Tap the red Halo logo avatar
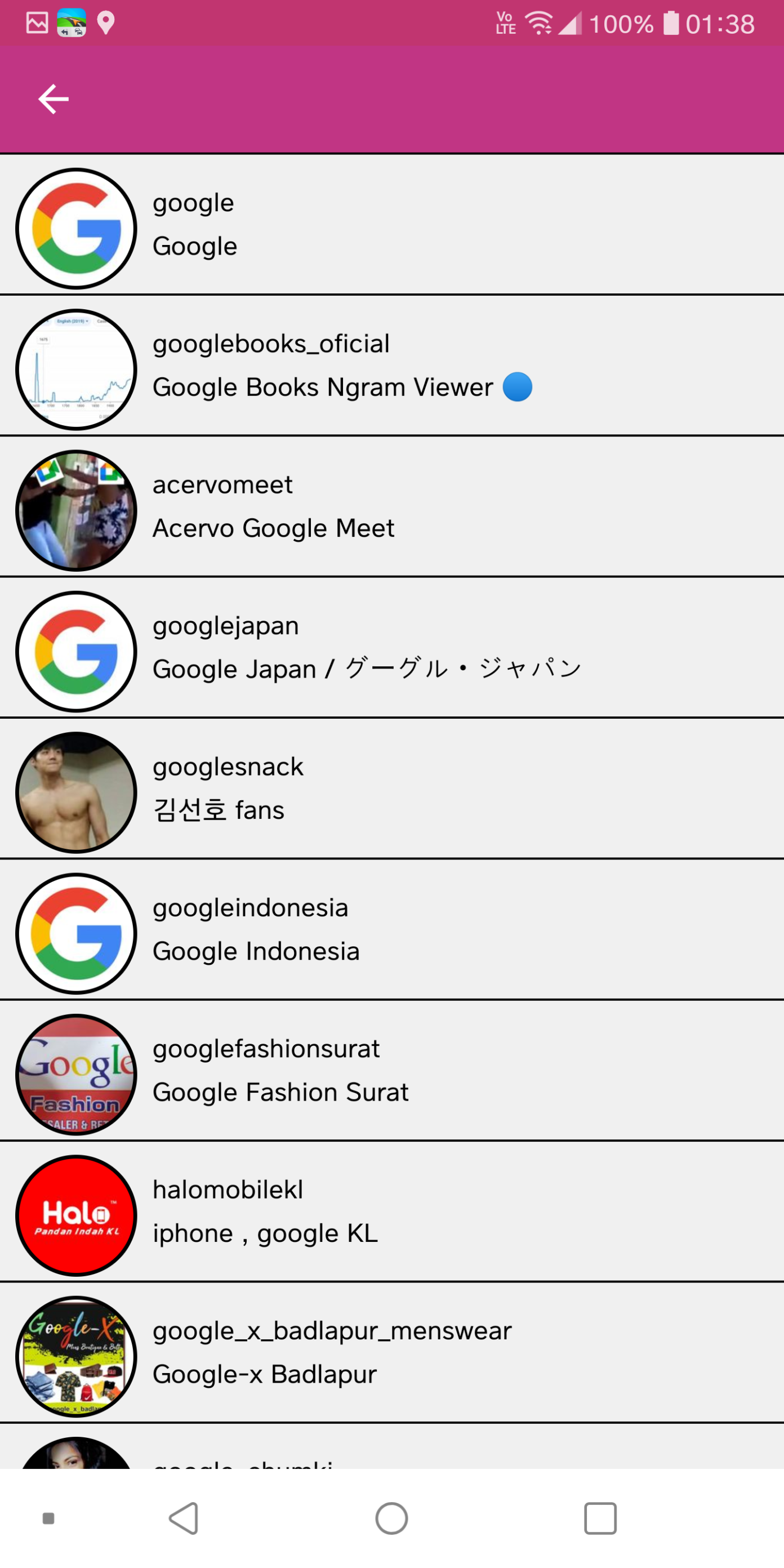 point(75,1215)
